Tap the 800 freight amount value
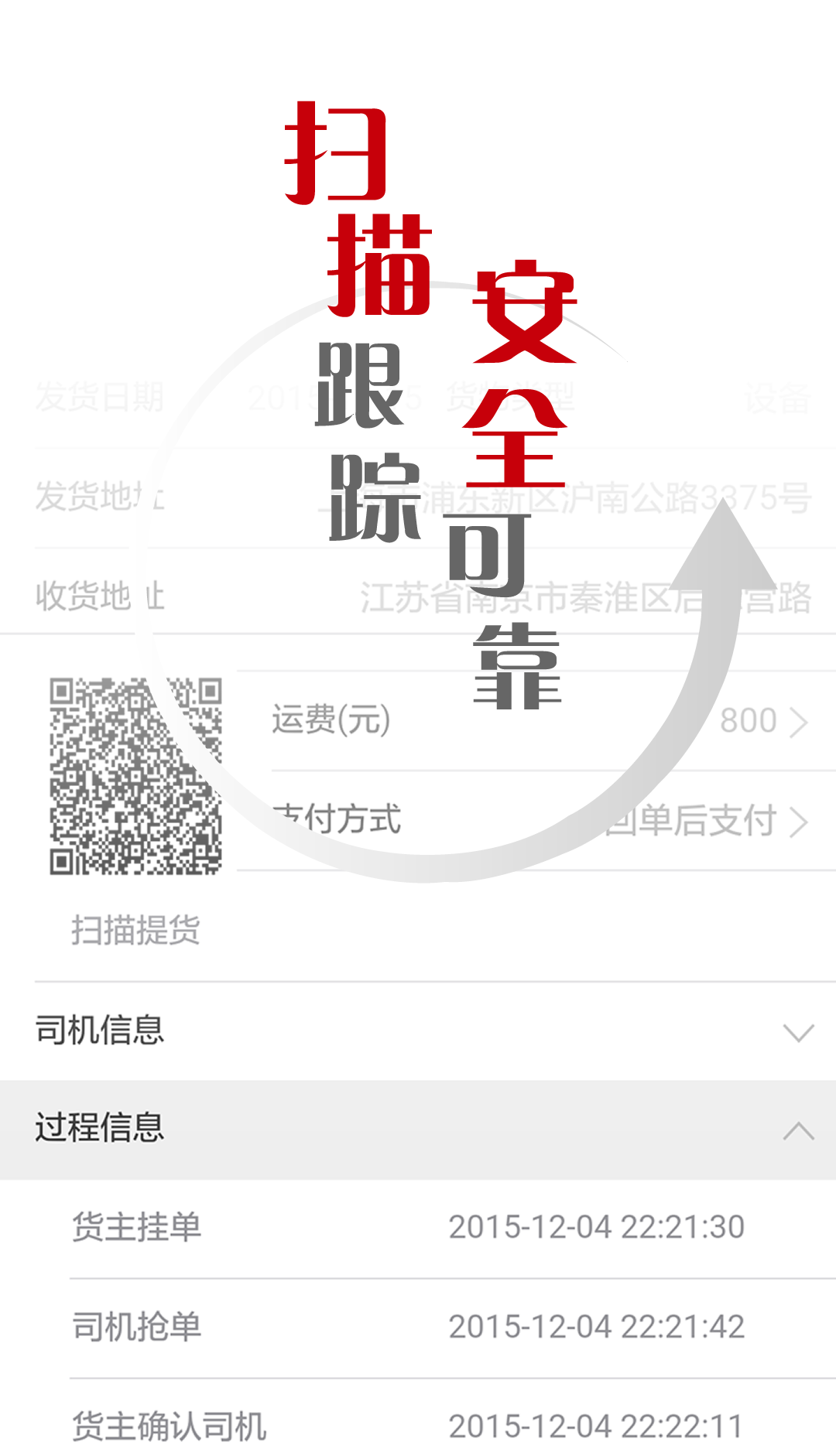This screenshot has width=836, height=1456. pos(749,719)
